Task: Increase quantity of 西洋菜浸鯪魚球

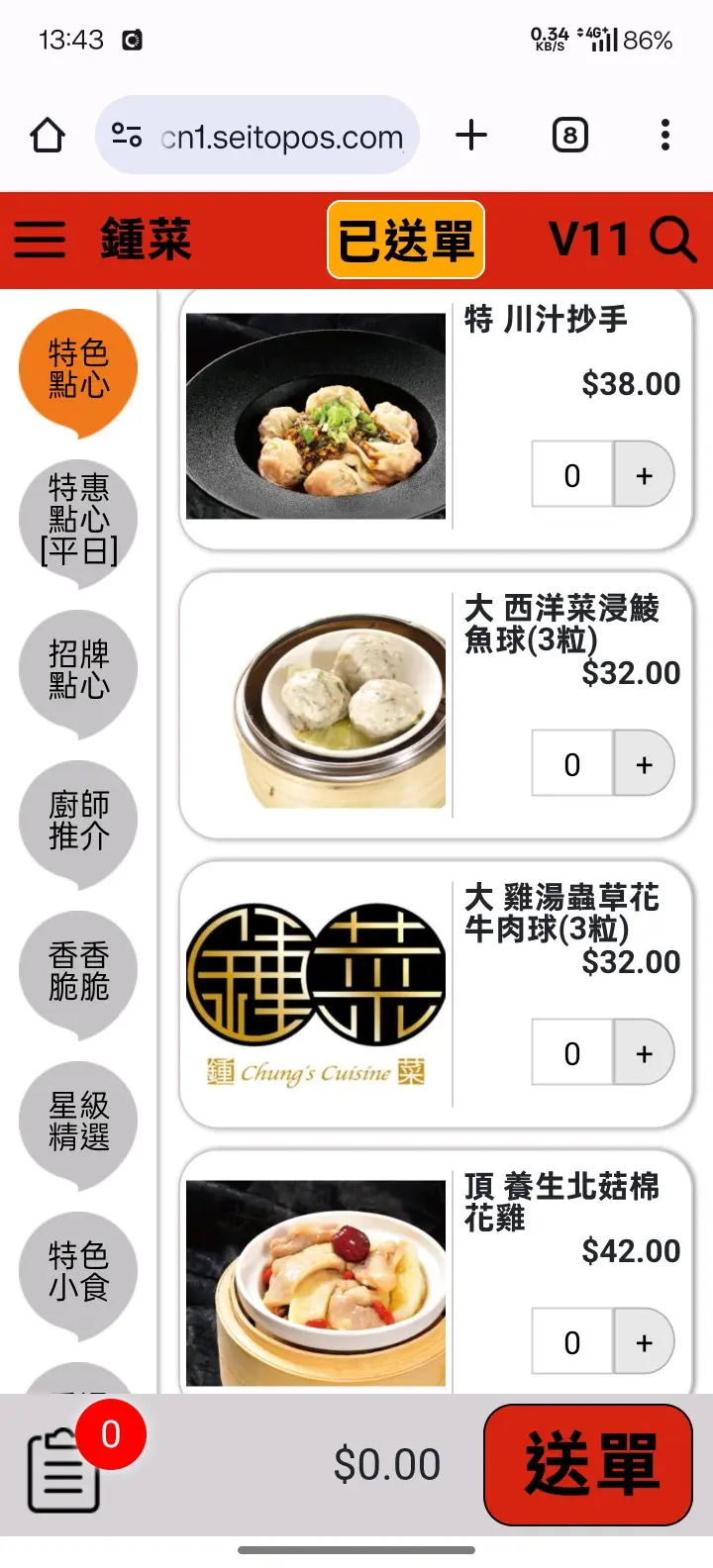Action: 644,764
